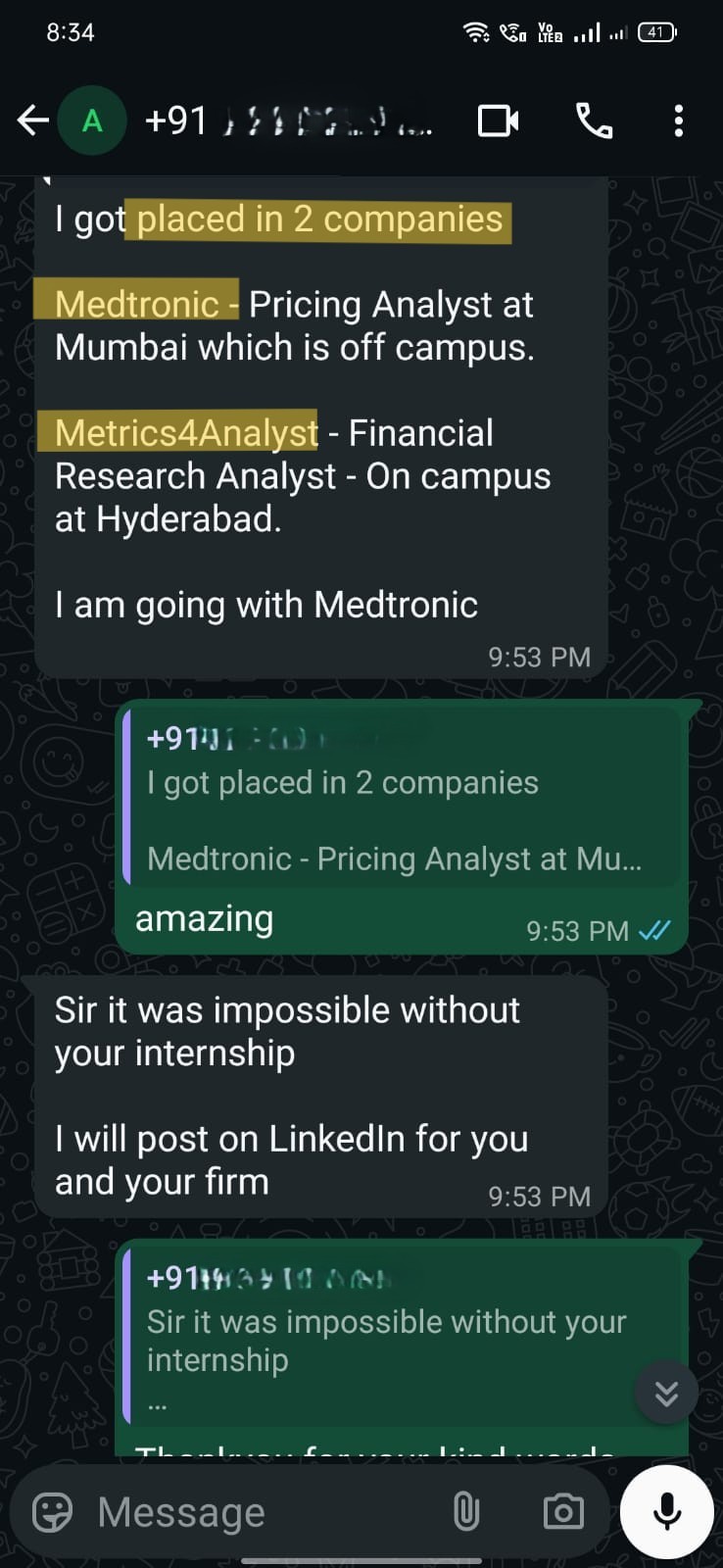The image size is (723, 1568).
Task: Jump to the latest messages
Action: point(666,1393)
